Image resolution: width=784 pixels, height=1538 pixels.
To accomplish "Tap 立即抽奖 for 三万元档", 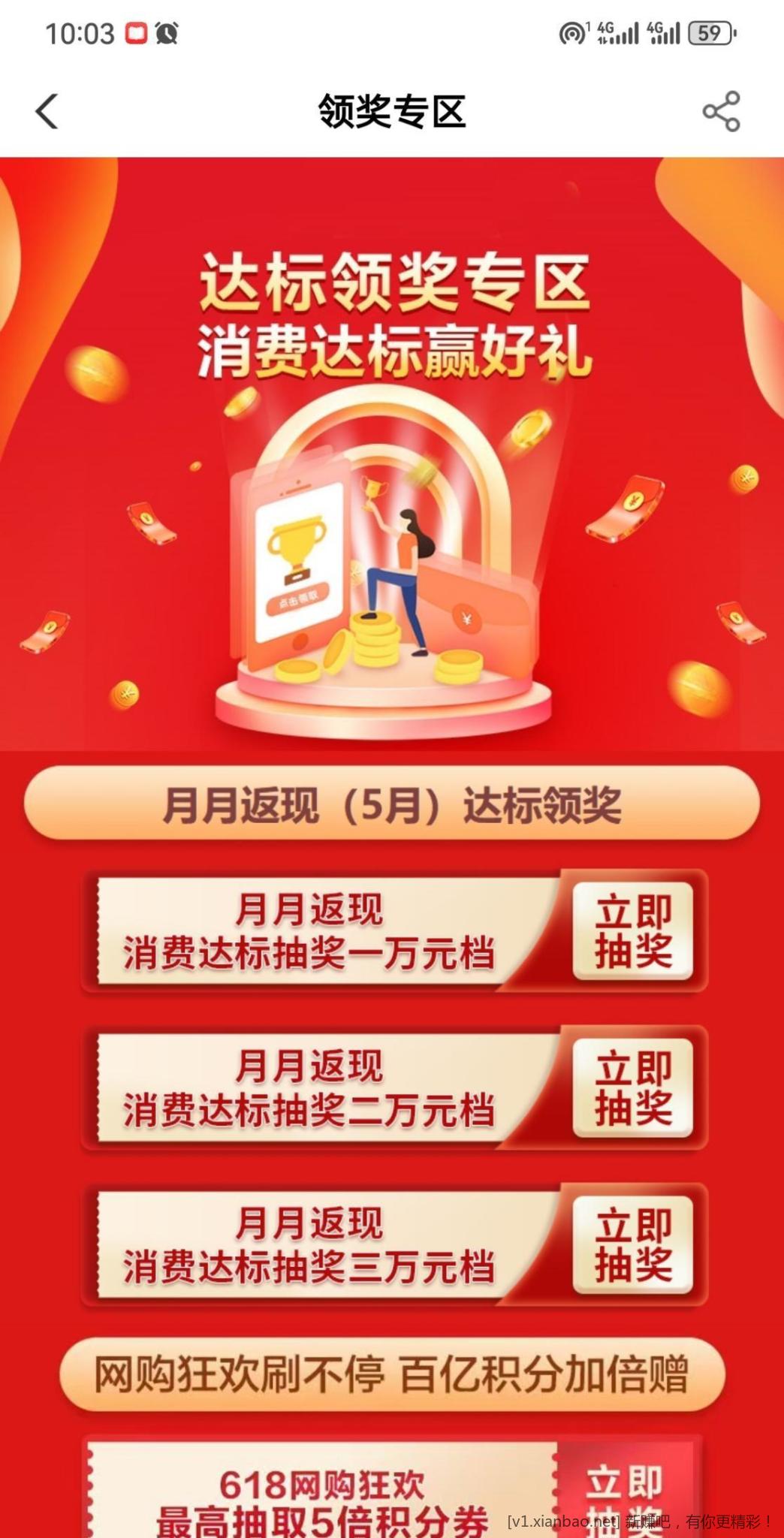I will tap(632, 1244).
